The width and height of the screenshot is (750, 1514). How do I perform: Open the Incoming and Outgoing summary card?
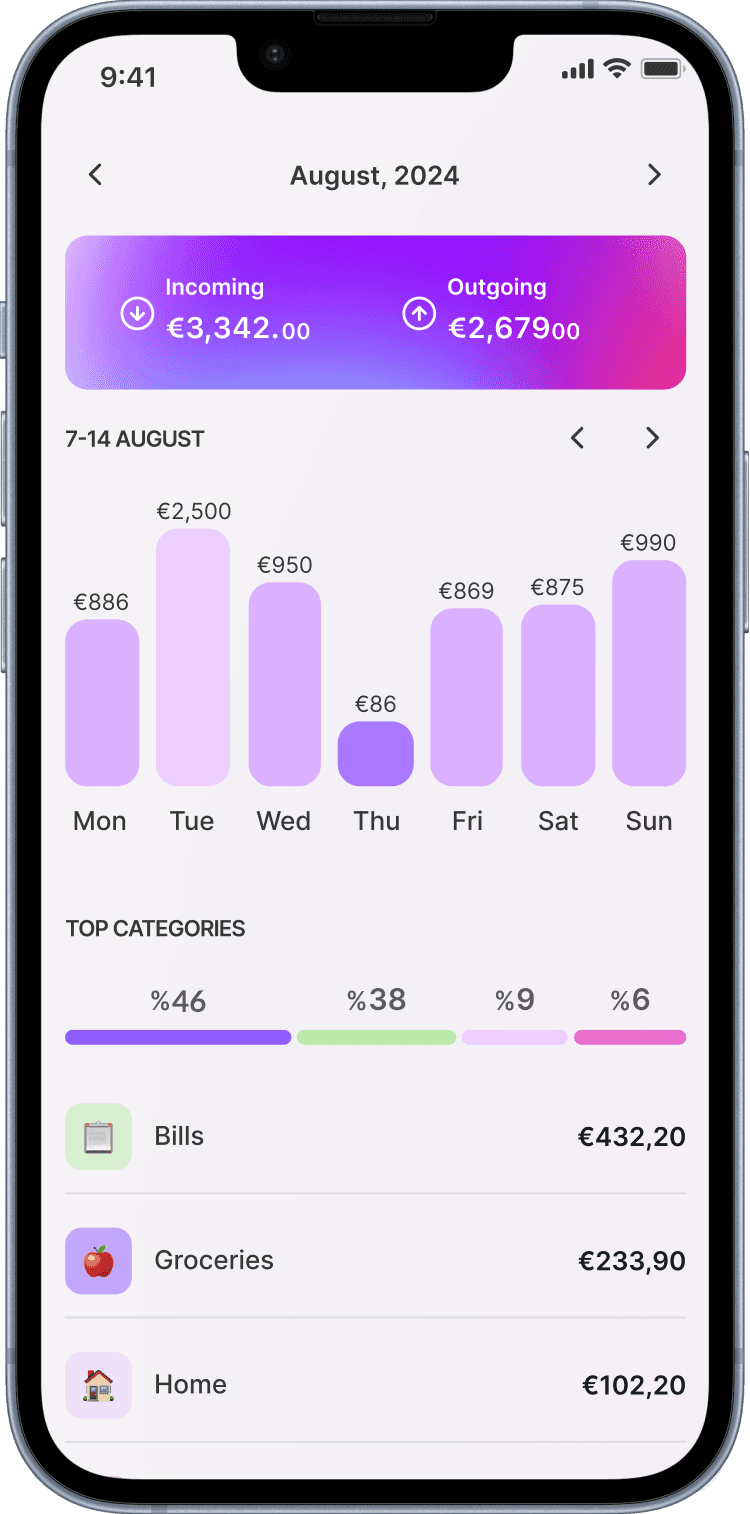tap(375, 312)
